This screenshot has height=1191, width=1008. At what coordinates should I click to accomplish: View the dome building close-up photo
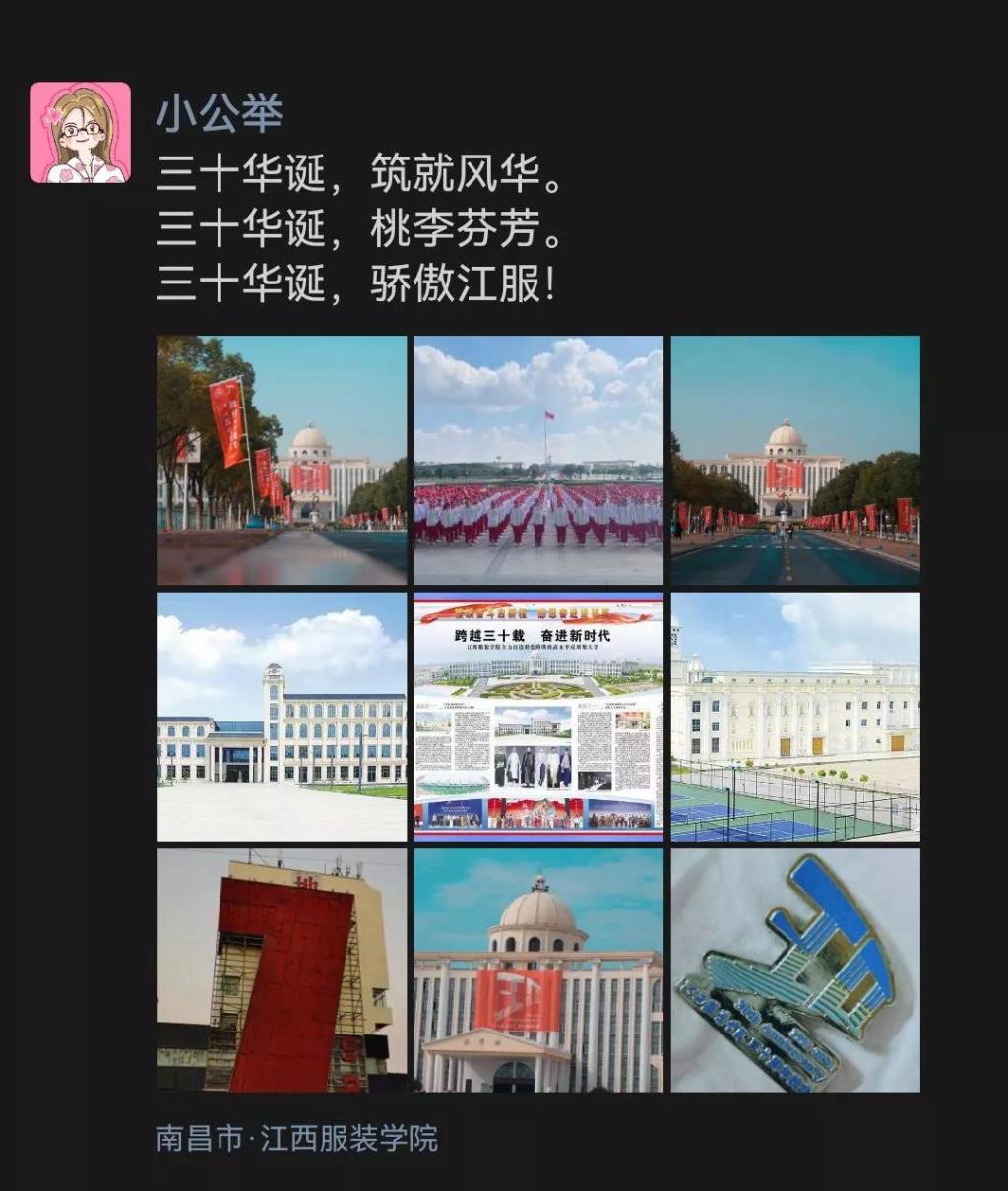(x=538, y=971)
